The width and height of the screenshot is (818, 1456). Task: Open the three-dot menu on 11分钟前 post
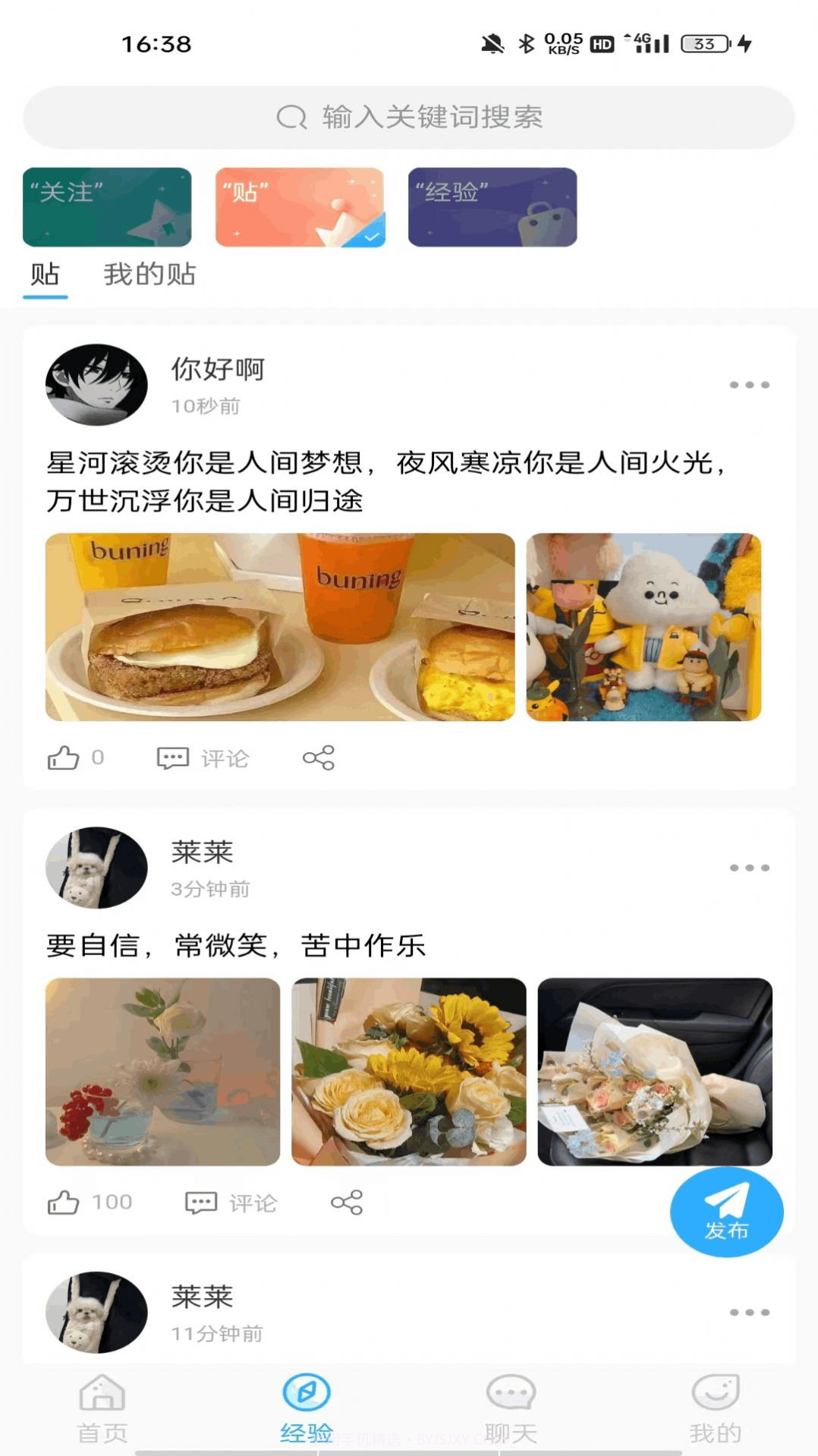748,1312
